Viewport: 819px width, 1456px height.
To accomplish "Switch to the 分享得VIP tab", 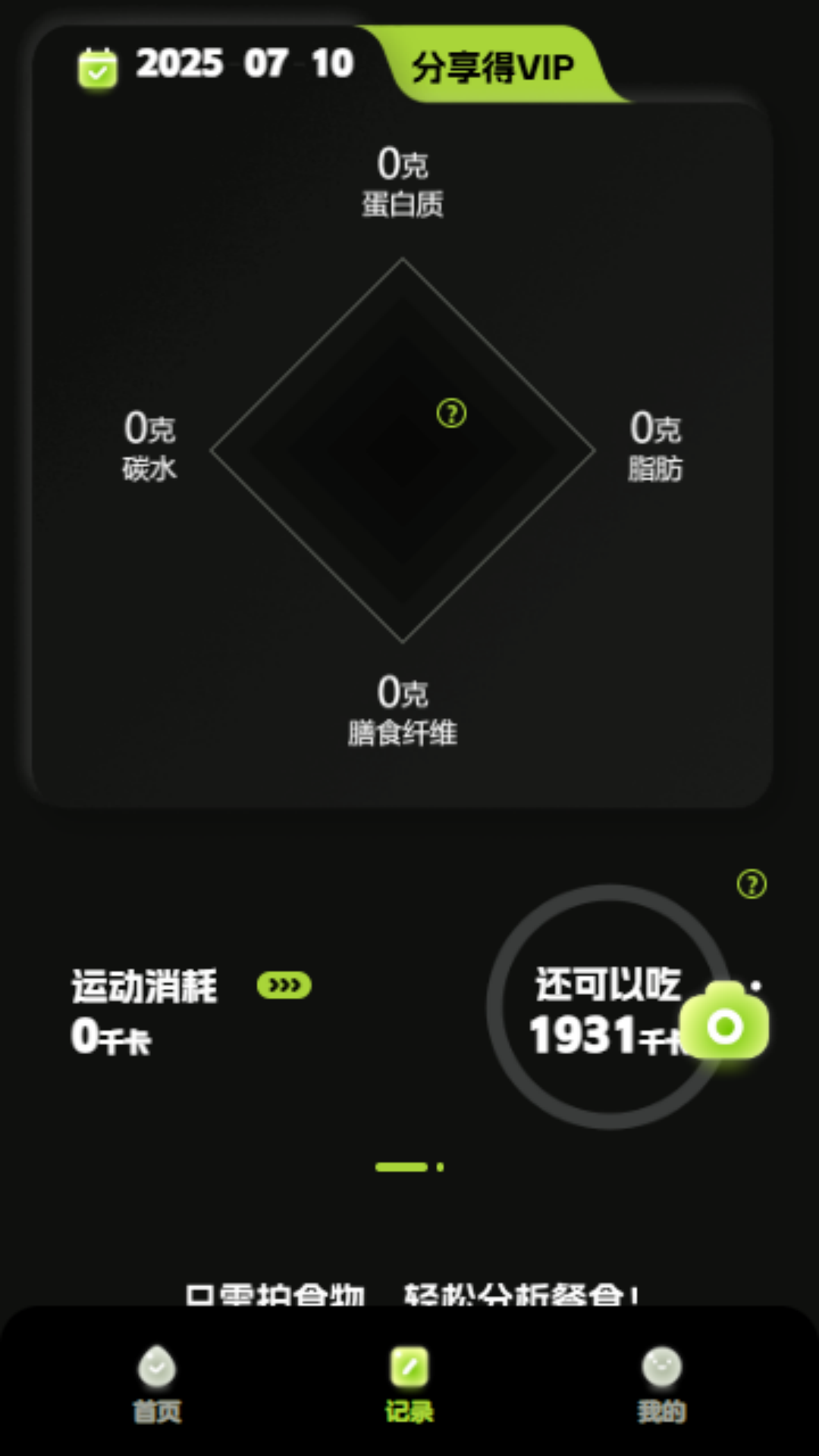I will (492, 67).
